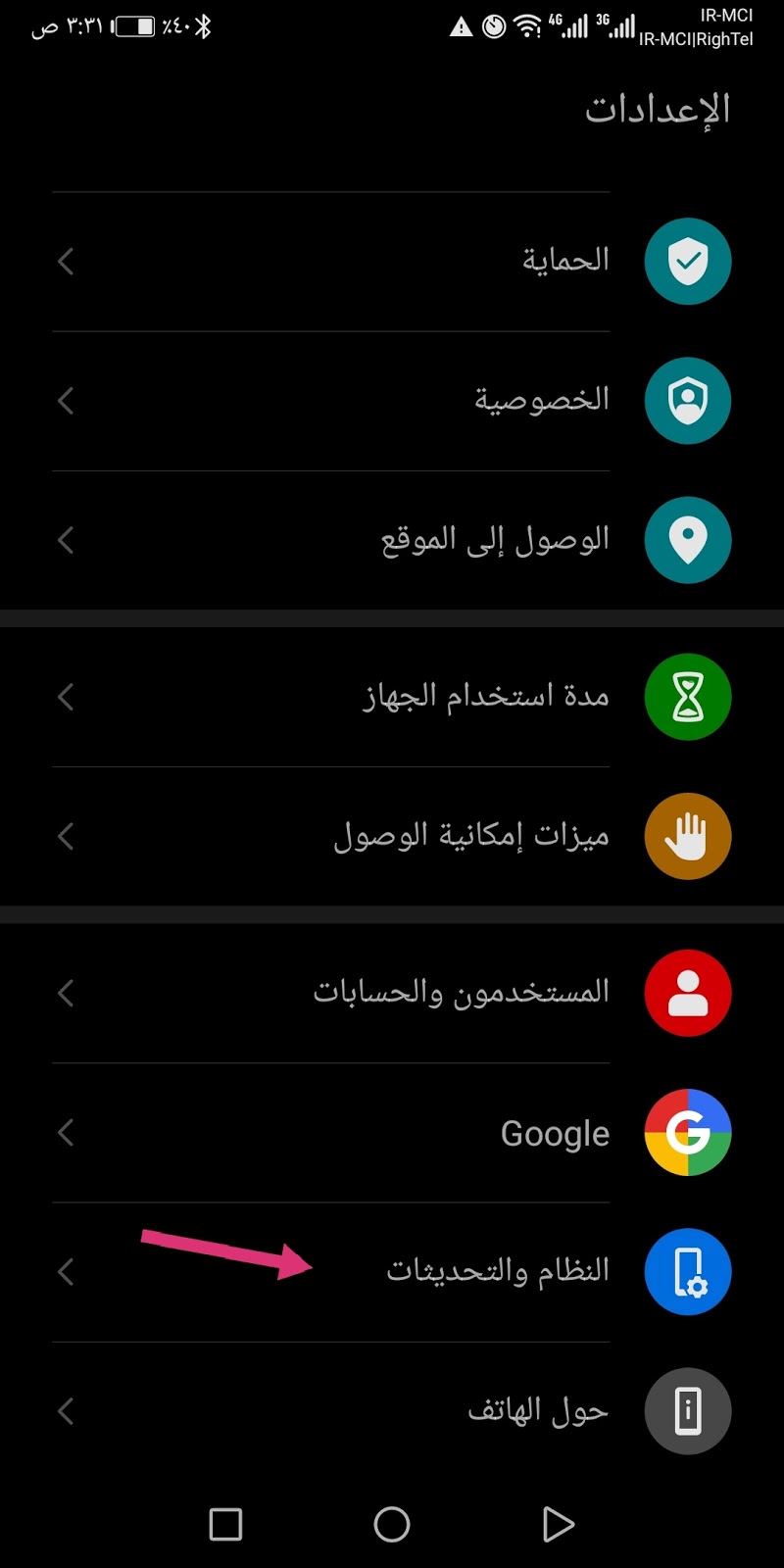The width and height of the screenshot is (784, 1568).
Task: Open المستخدمون والحسابات users and accounts
Action: coord(392,993)
